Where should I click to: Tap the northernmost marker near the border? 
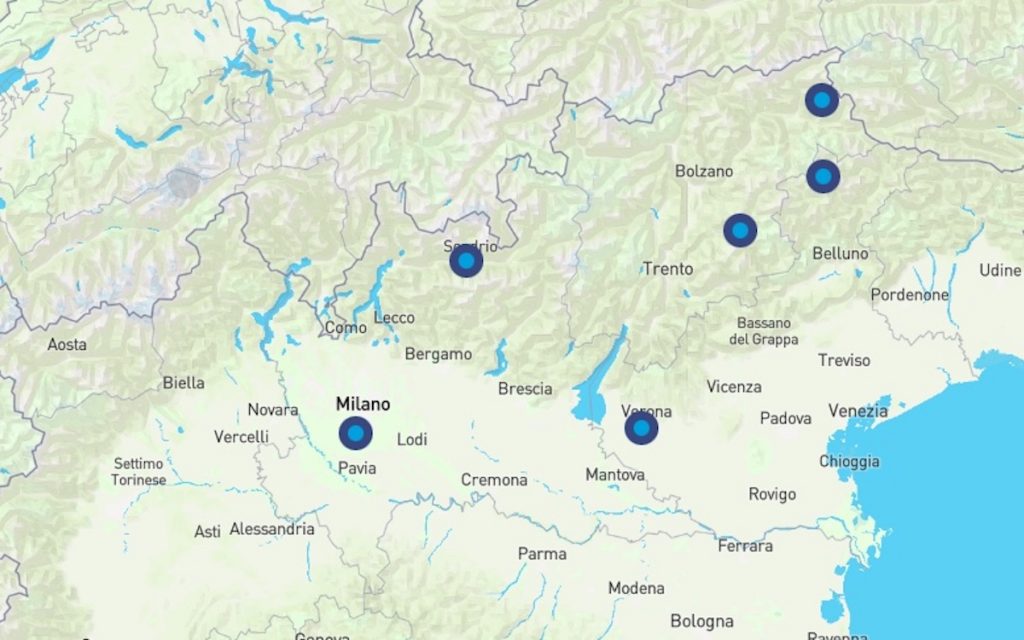[x=822, y=100]
